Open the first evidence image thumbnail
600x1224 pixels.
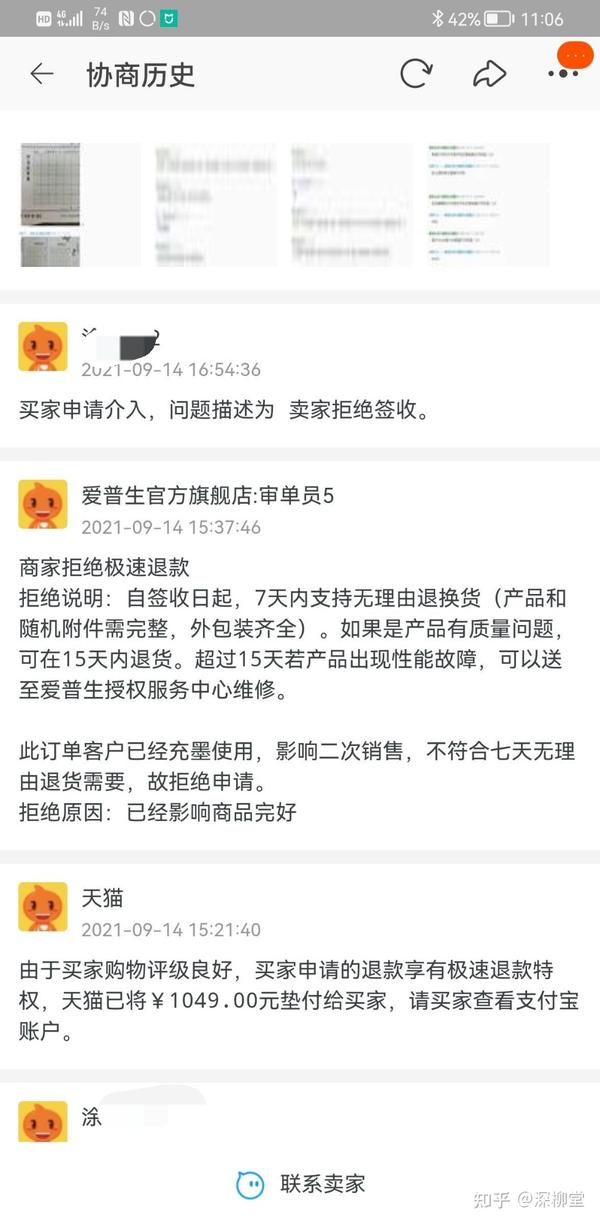click(80, 205)
